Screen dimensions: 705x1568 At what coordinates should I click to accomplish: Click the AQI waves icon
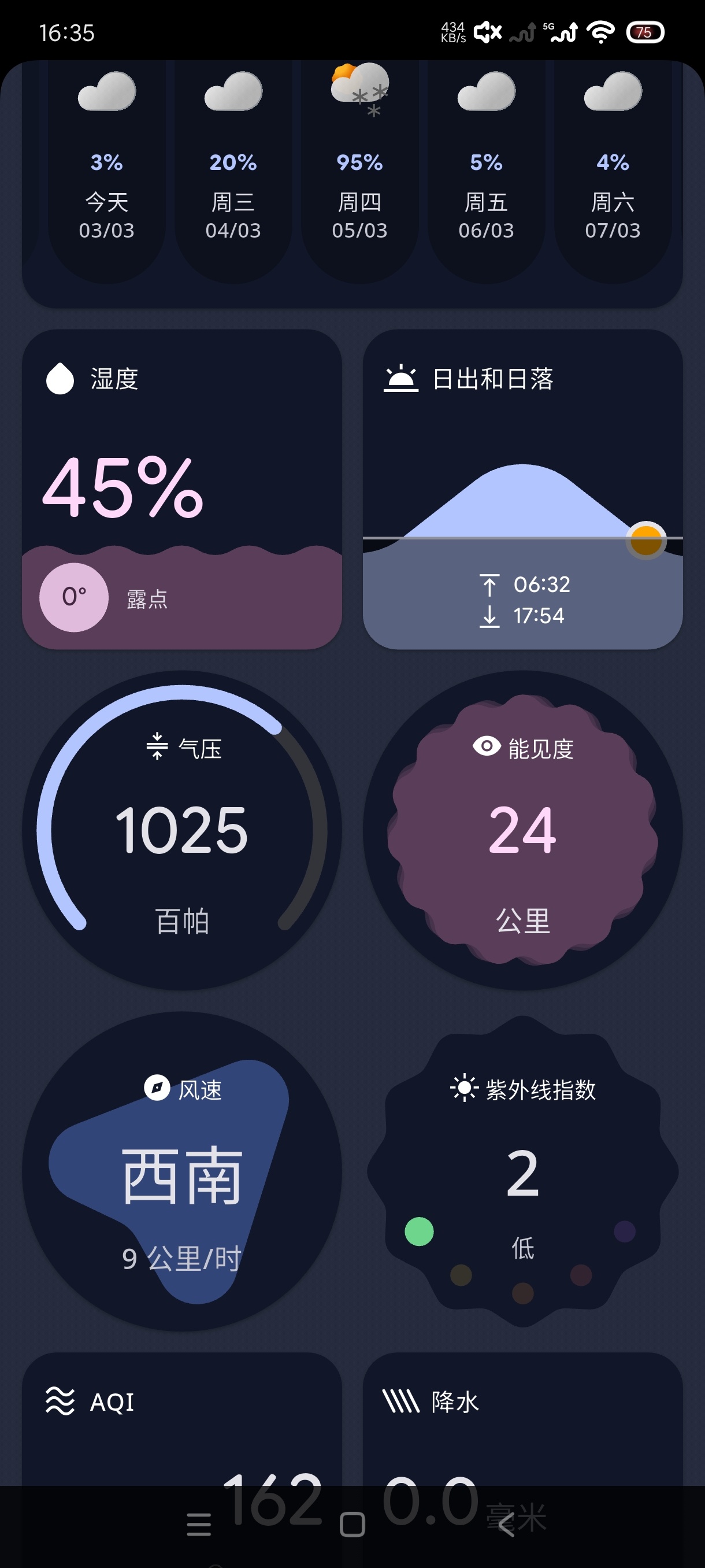(x=60, y=1402)
